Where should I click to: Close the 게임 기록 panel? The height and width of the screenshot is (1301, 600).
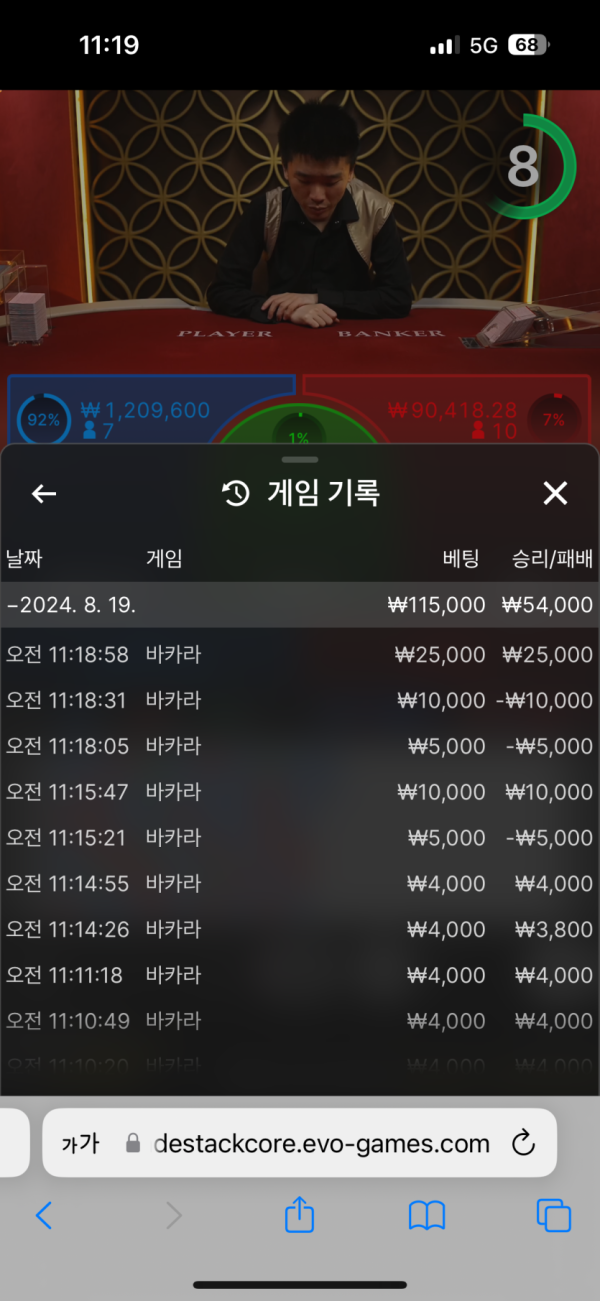coord(555,493)
